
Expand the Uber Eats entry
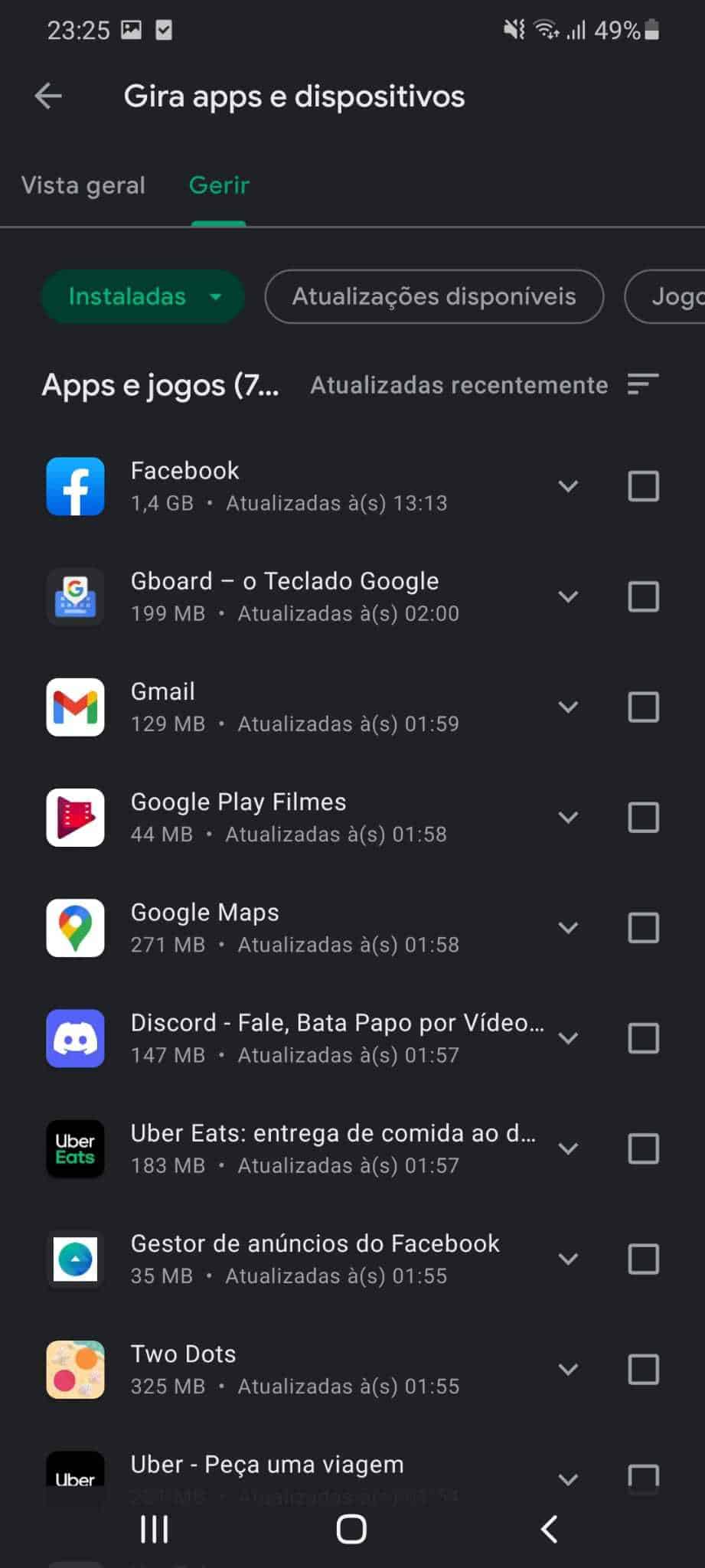coord(568,1148)
